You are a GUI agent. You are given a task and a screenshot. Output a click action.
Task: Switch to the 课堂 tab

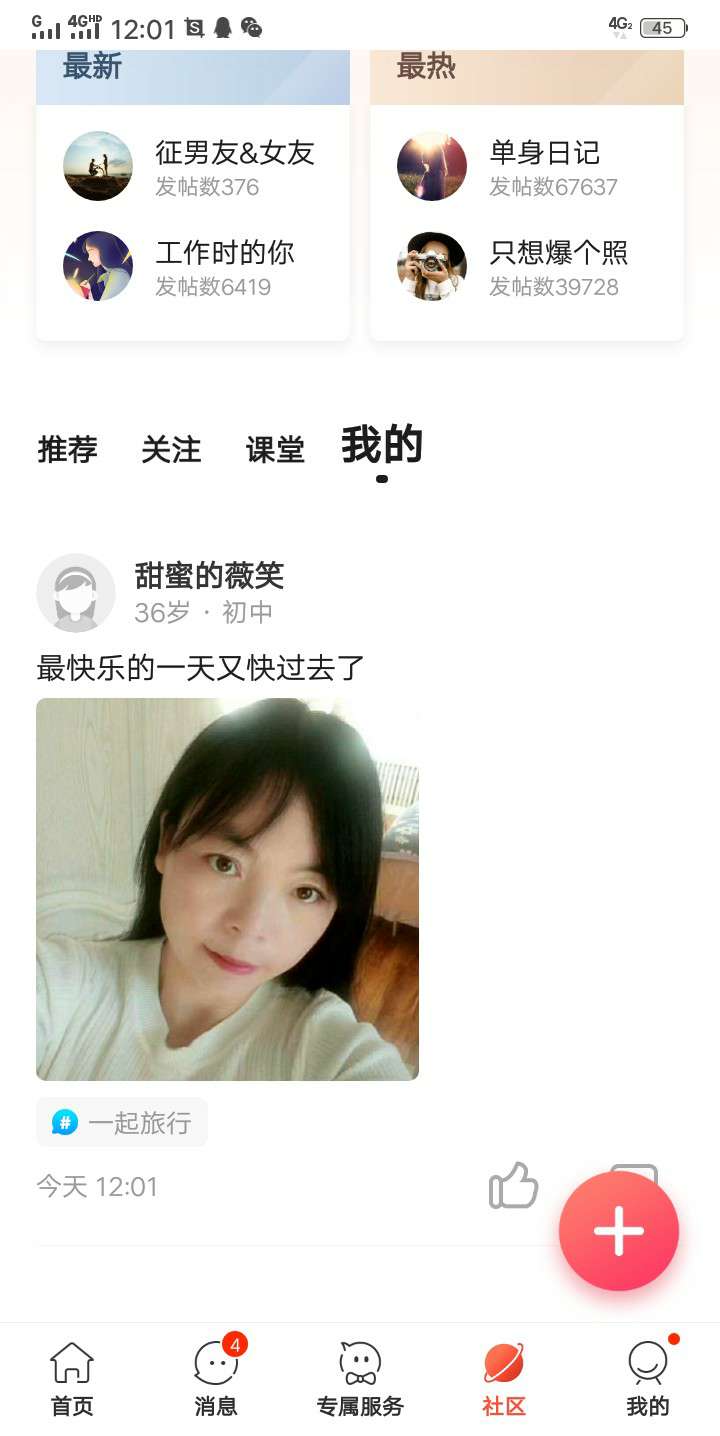275,450
